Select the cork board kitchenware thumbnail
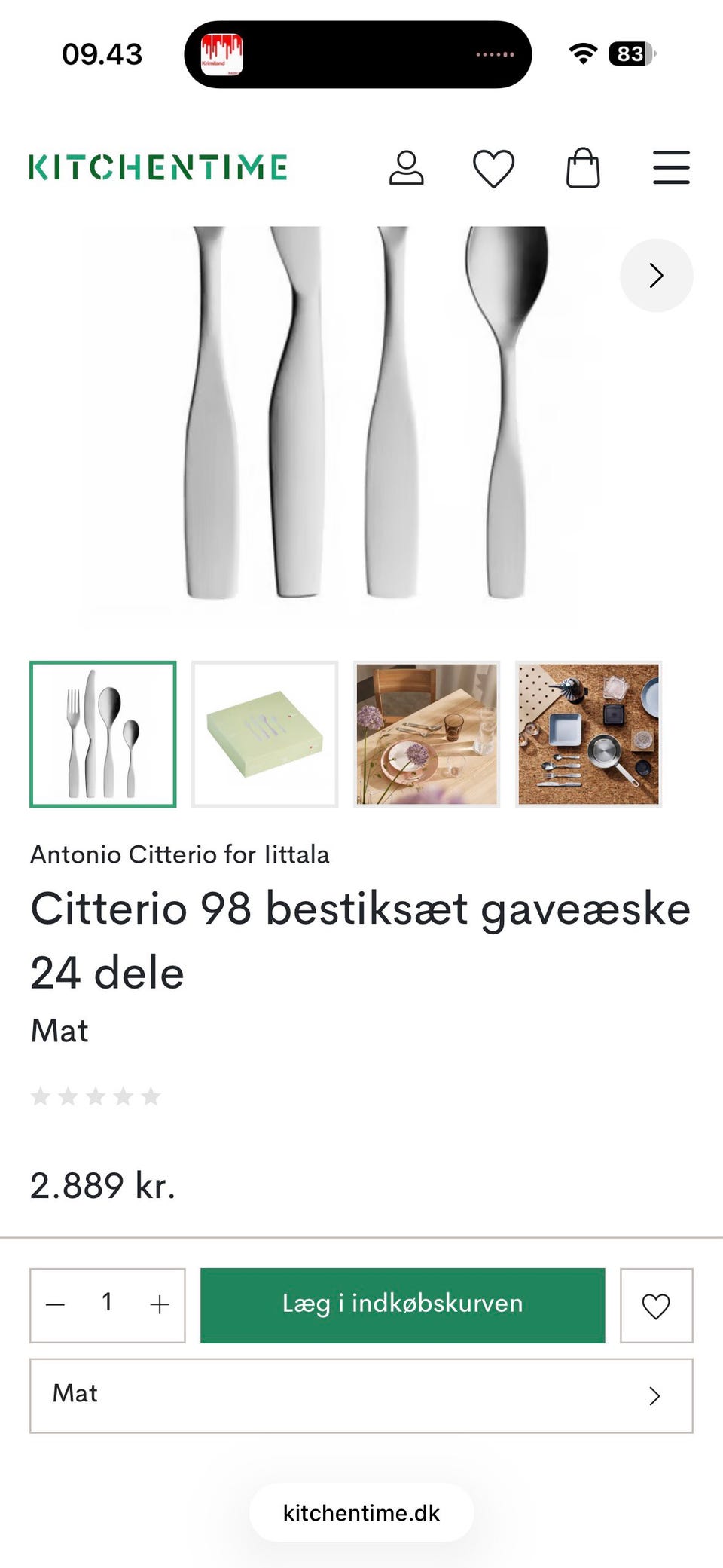Screen dimensions: 723x1568 coord(588,734)
